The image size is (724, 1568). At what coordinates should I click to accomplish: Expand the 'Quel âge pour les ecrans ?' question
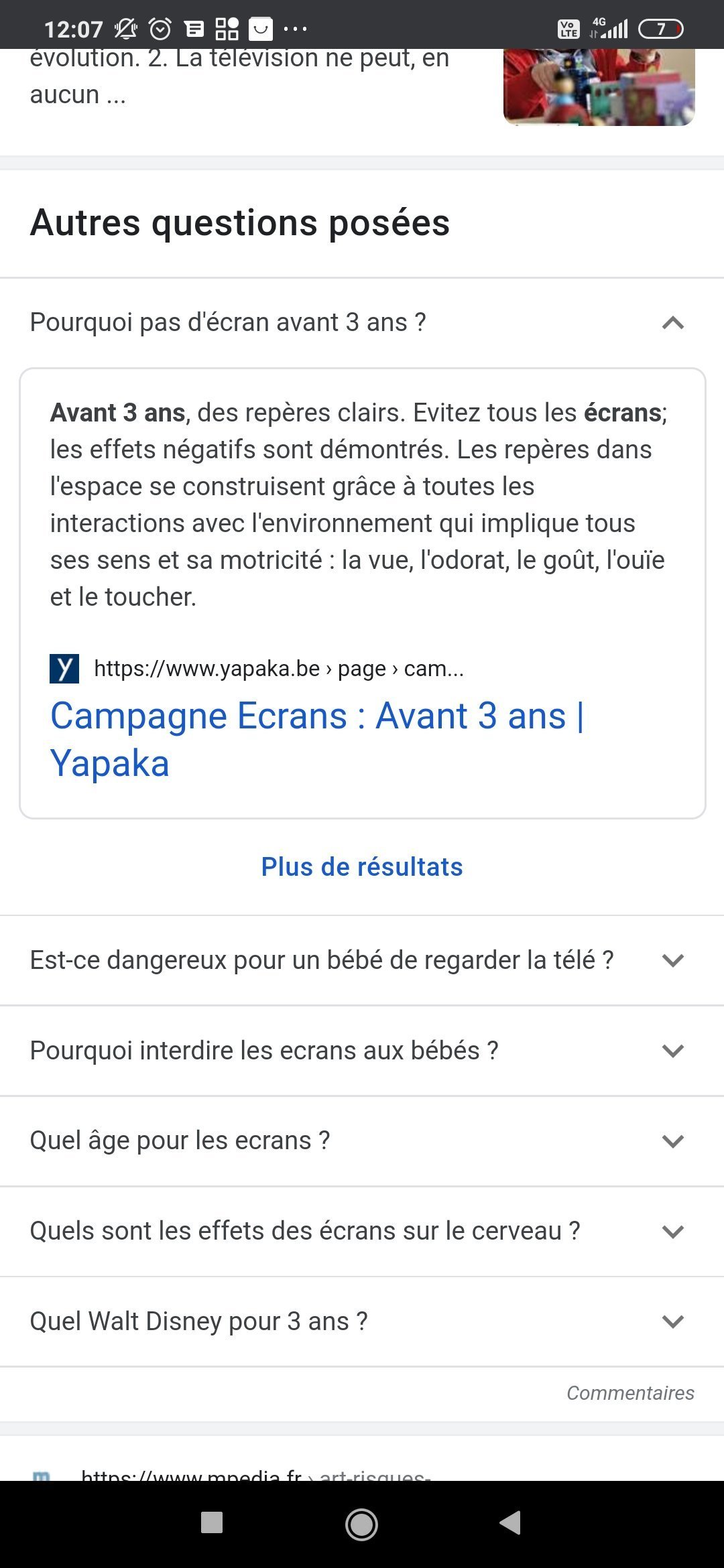362,1140
